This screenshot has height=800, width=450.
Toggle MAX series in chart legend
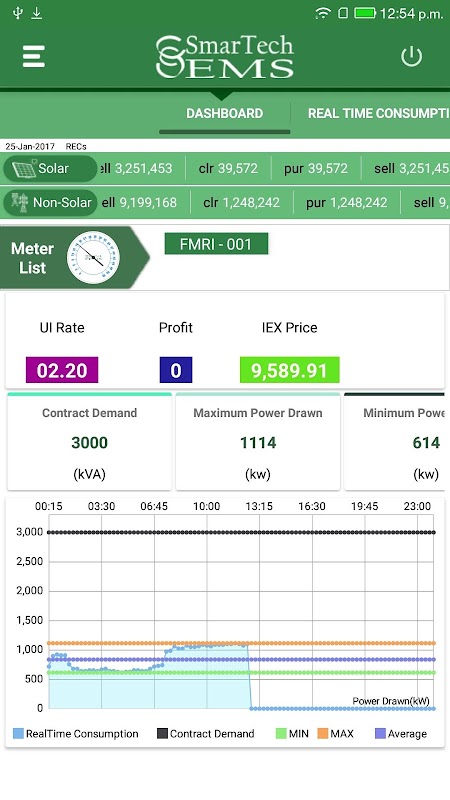335,734
